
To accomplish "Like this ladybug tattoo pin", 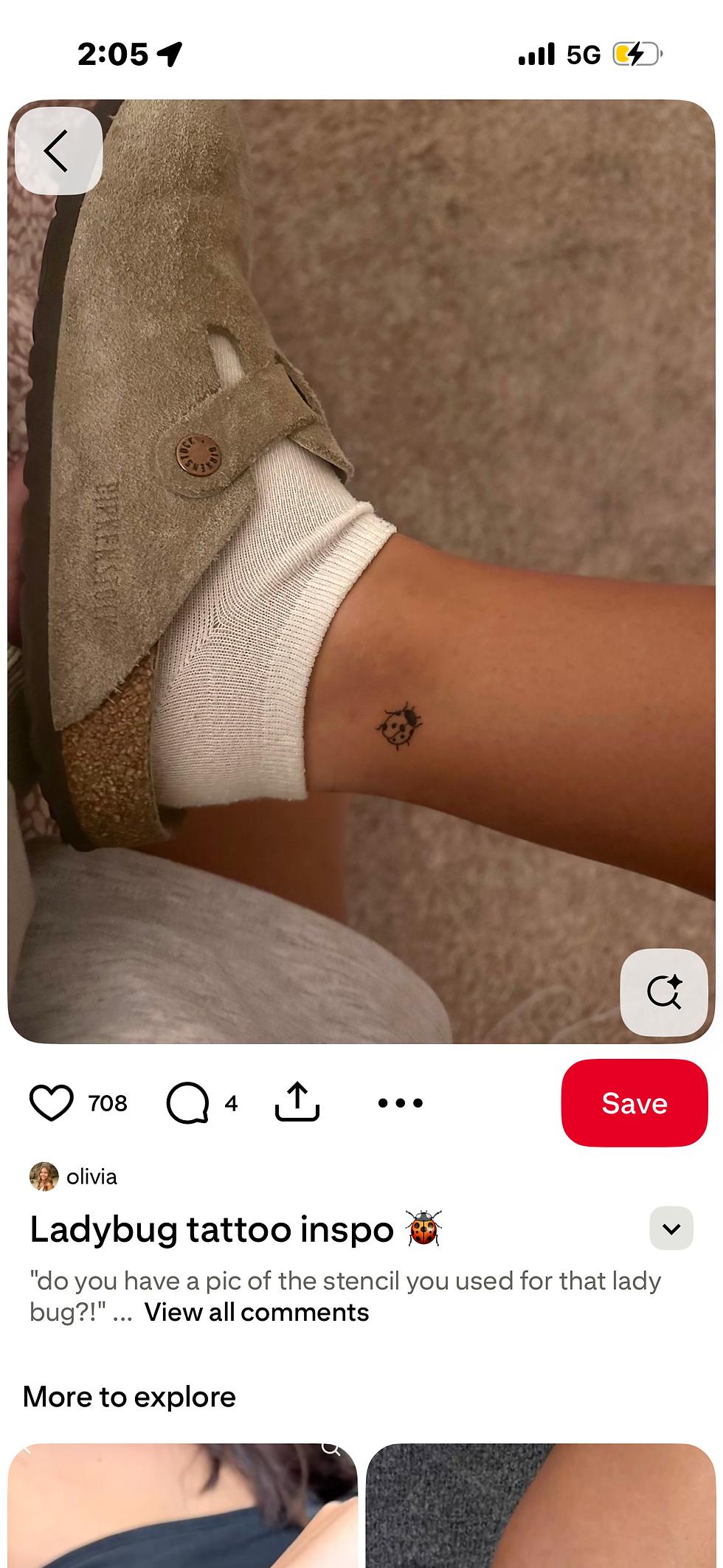I will (x=52, y=1103).
